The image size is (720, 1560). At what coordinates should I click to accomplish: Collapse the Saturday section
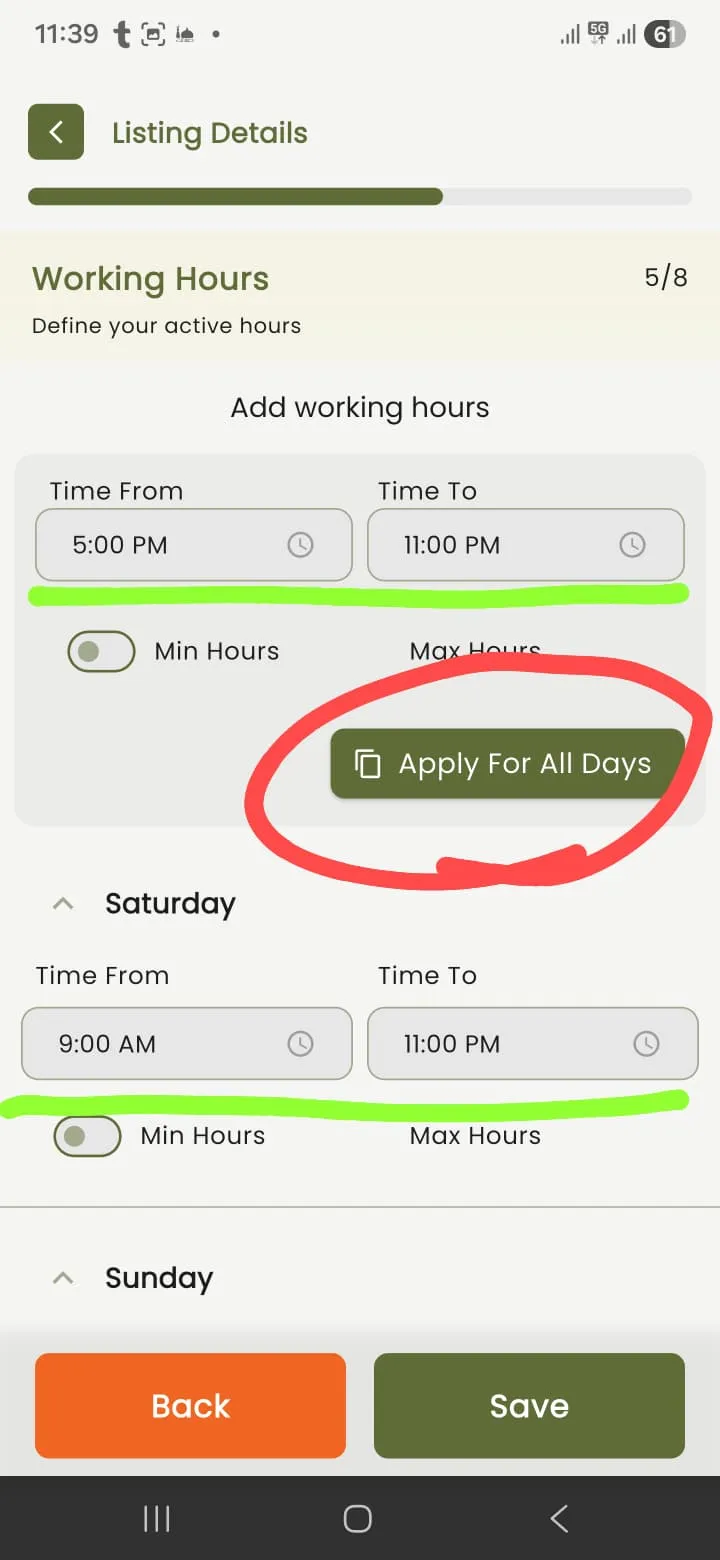click(63, 904)
